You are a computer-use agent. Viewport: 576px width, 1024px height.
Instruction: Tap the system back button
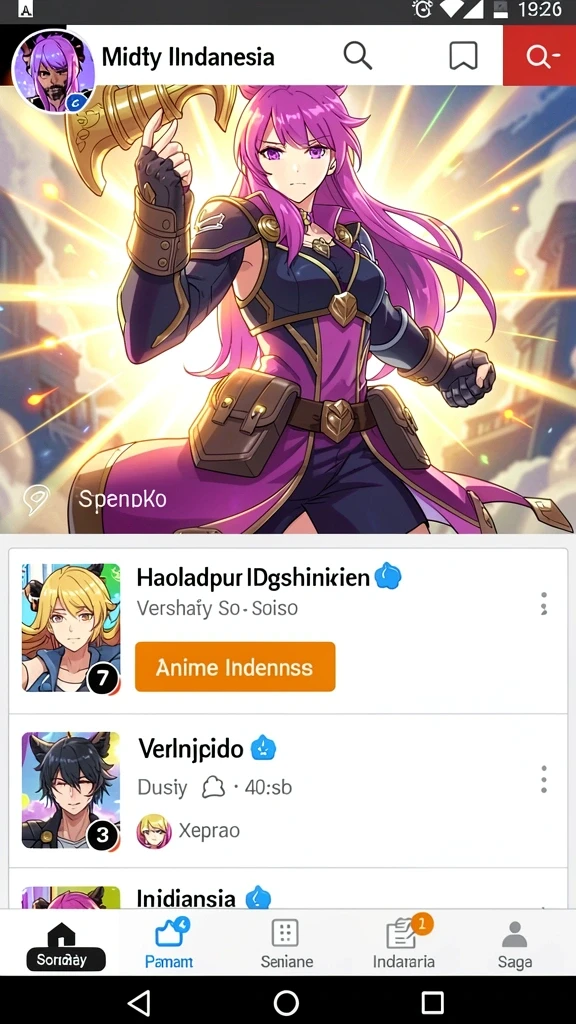pyautogui.click(x=138, y=1001)
